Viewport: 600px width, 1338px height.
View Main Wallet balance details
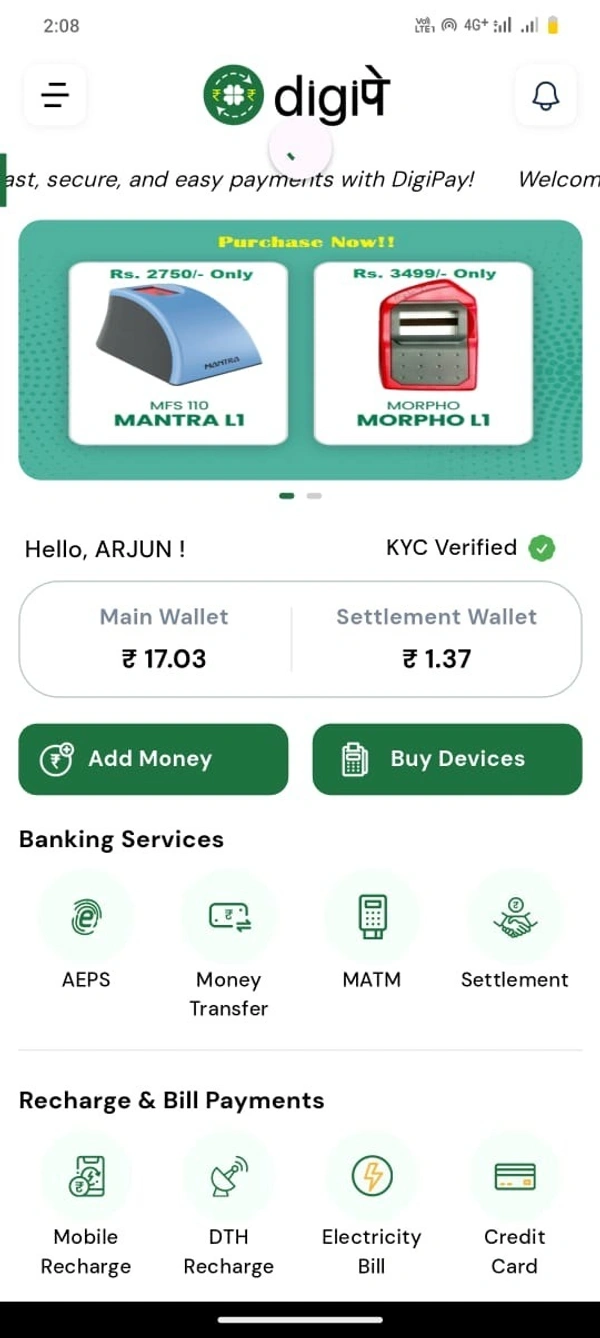click(x=164, y=639)
